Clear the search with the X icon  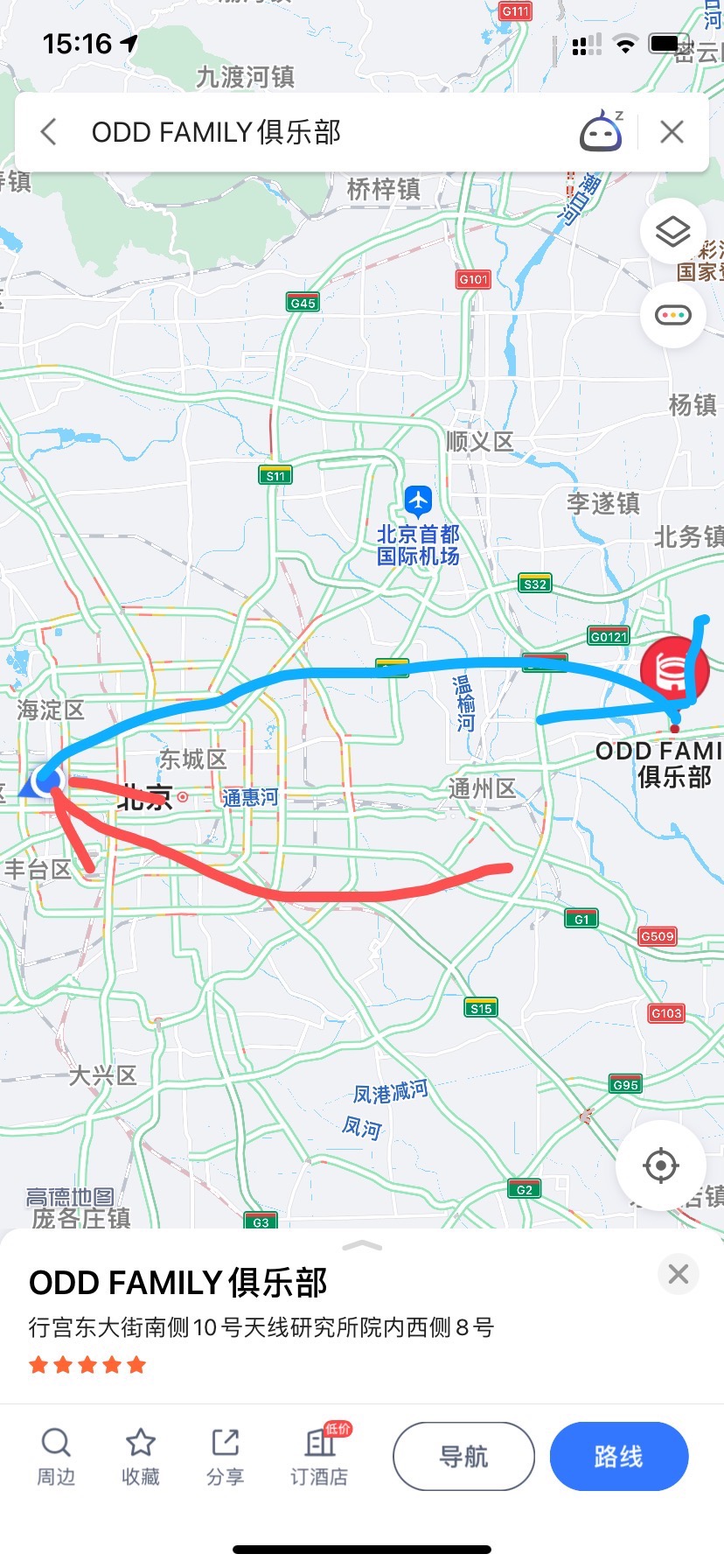(672, 132)
